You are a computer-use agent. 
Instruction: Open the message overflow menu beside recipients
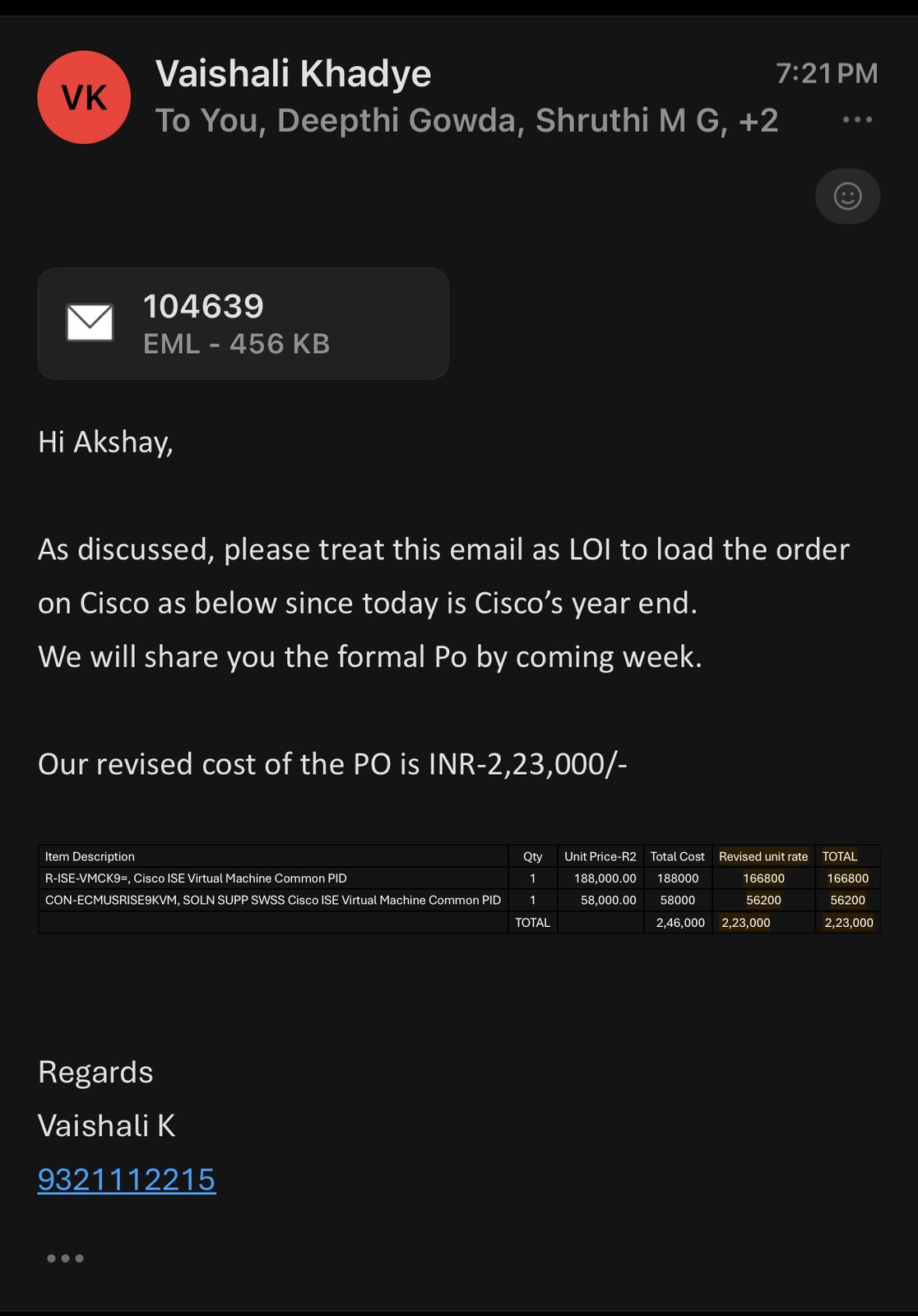(857, 120)
